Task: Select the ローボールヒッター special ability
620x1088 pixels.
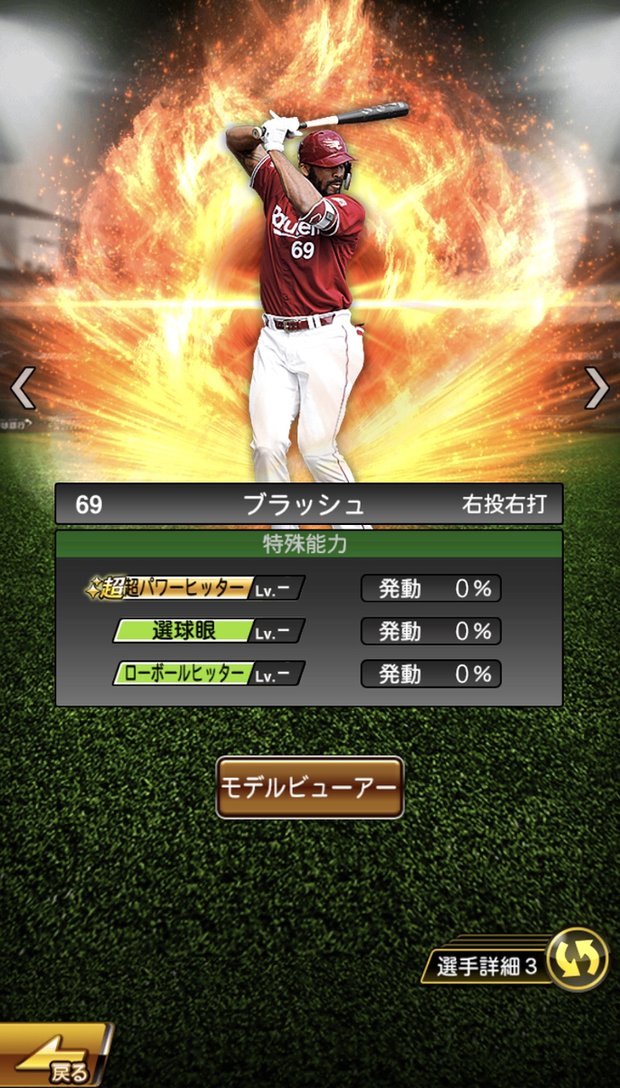Action: (205, 674)
